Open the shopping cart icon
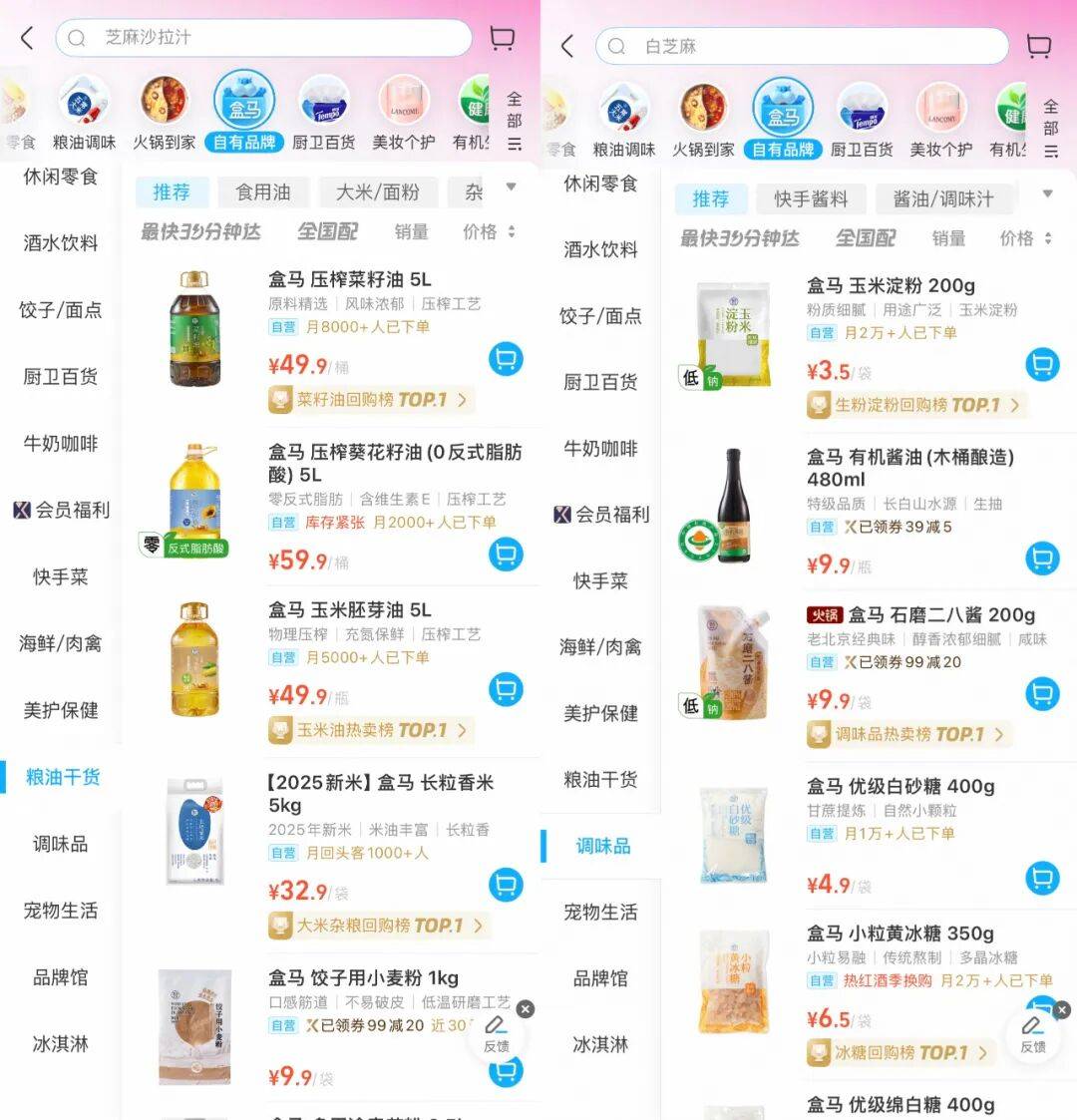This screenshot has height=1120, width=1077. [503, 37]
